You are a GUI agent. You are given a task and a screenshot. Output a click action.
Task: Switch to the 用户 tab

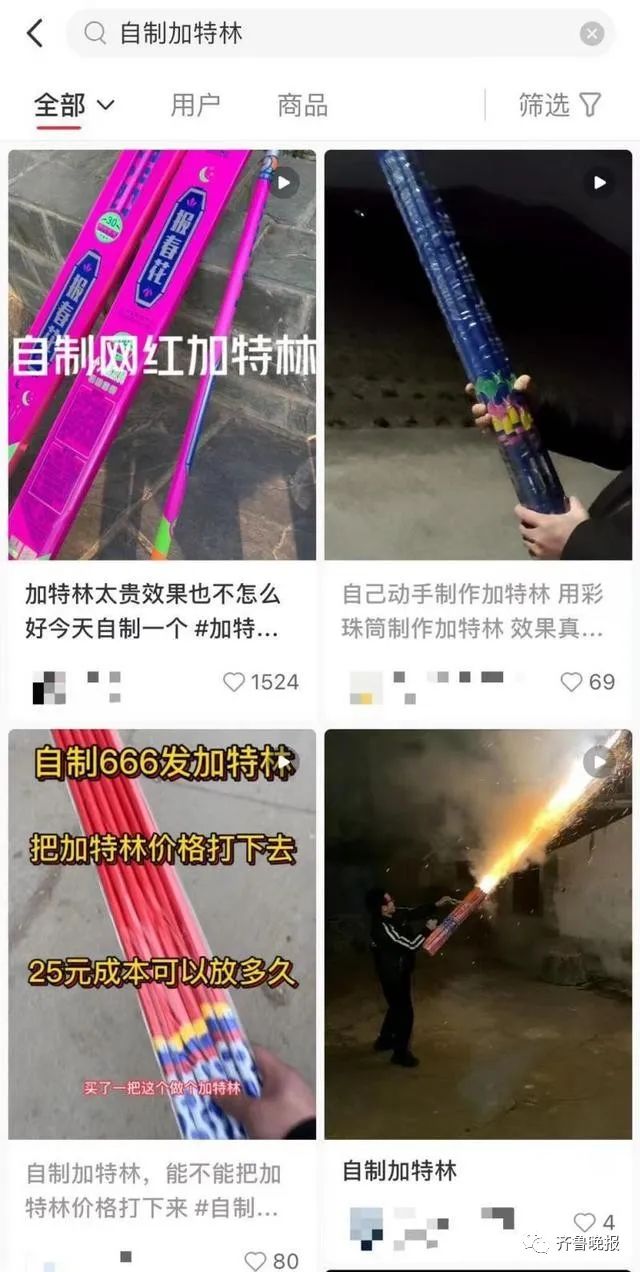click(195, 105)
